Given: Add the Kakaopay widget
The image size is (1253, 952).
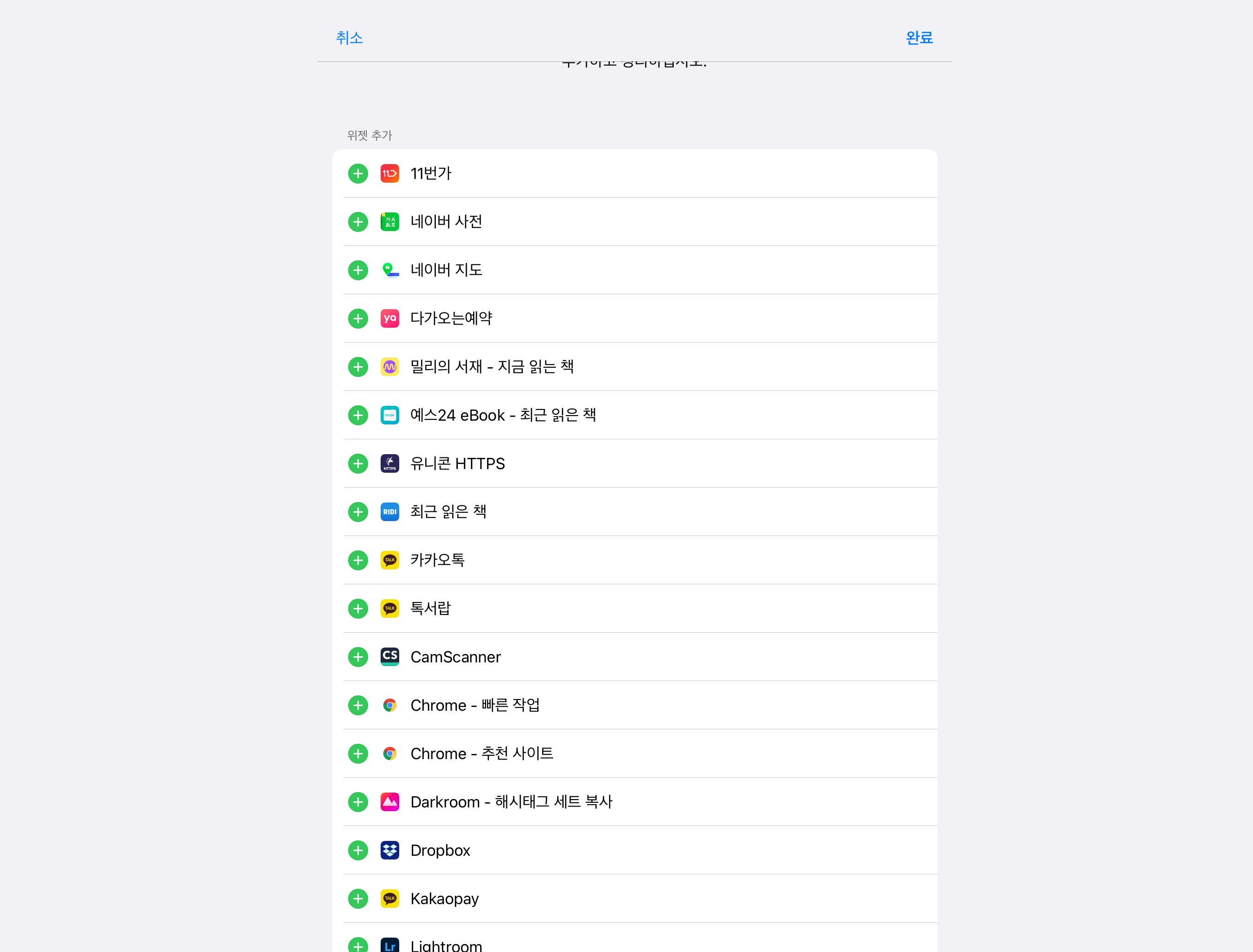Looking at the screenshot, I should click(358, 899).
